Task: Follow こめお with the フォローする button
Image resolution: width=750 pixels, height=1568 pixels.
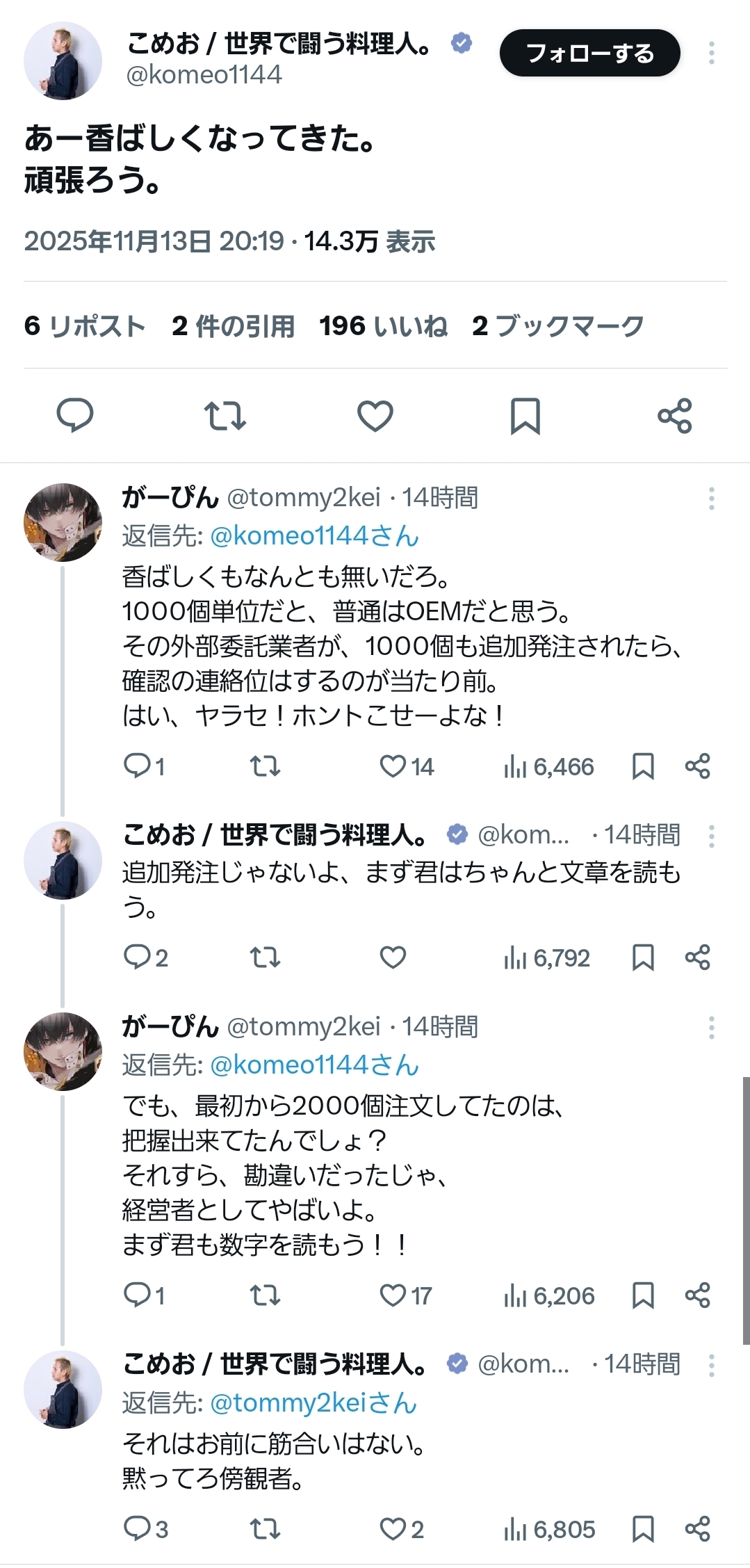Action: (x=589, y=53)
